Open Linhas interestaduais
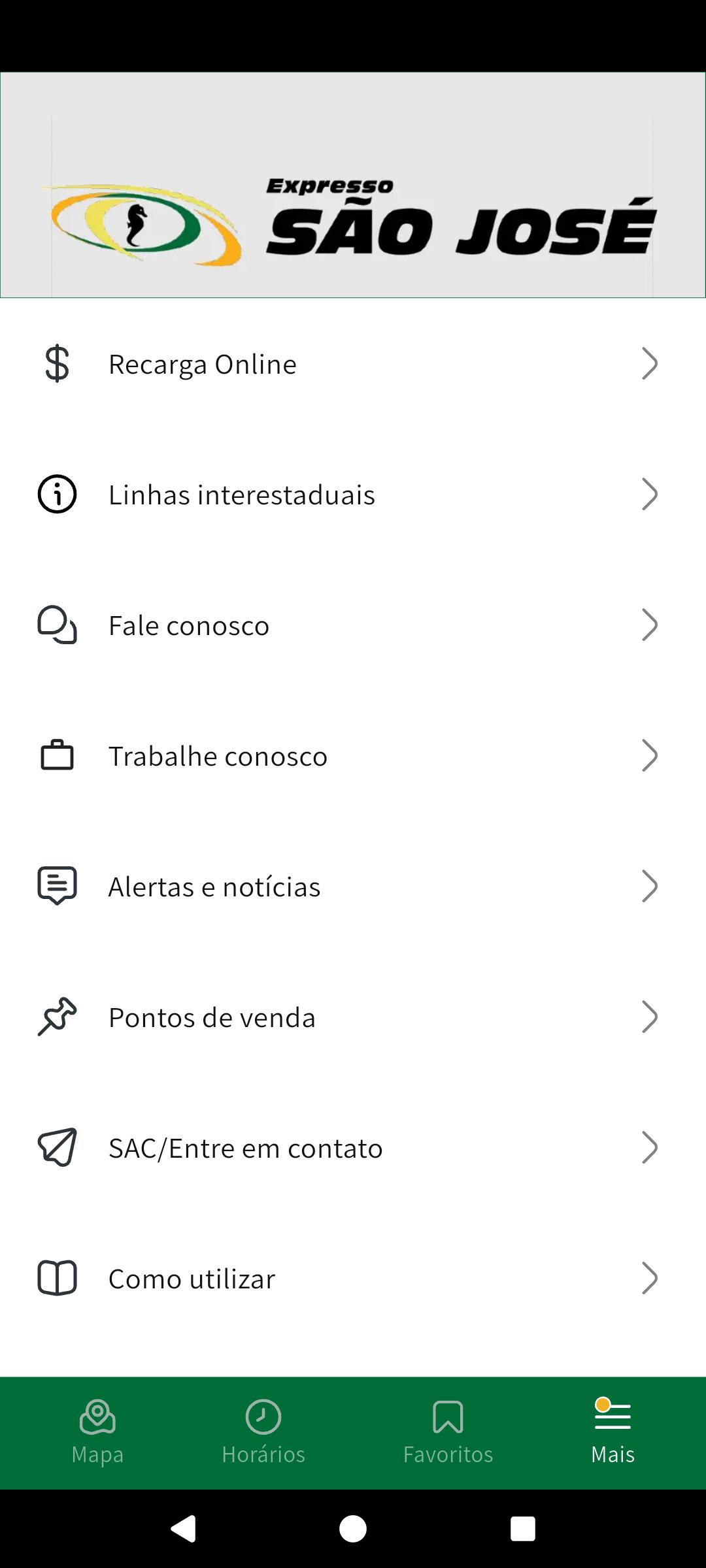 pos(353,495)
